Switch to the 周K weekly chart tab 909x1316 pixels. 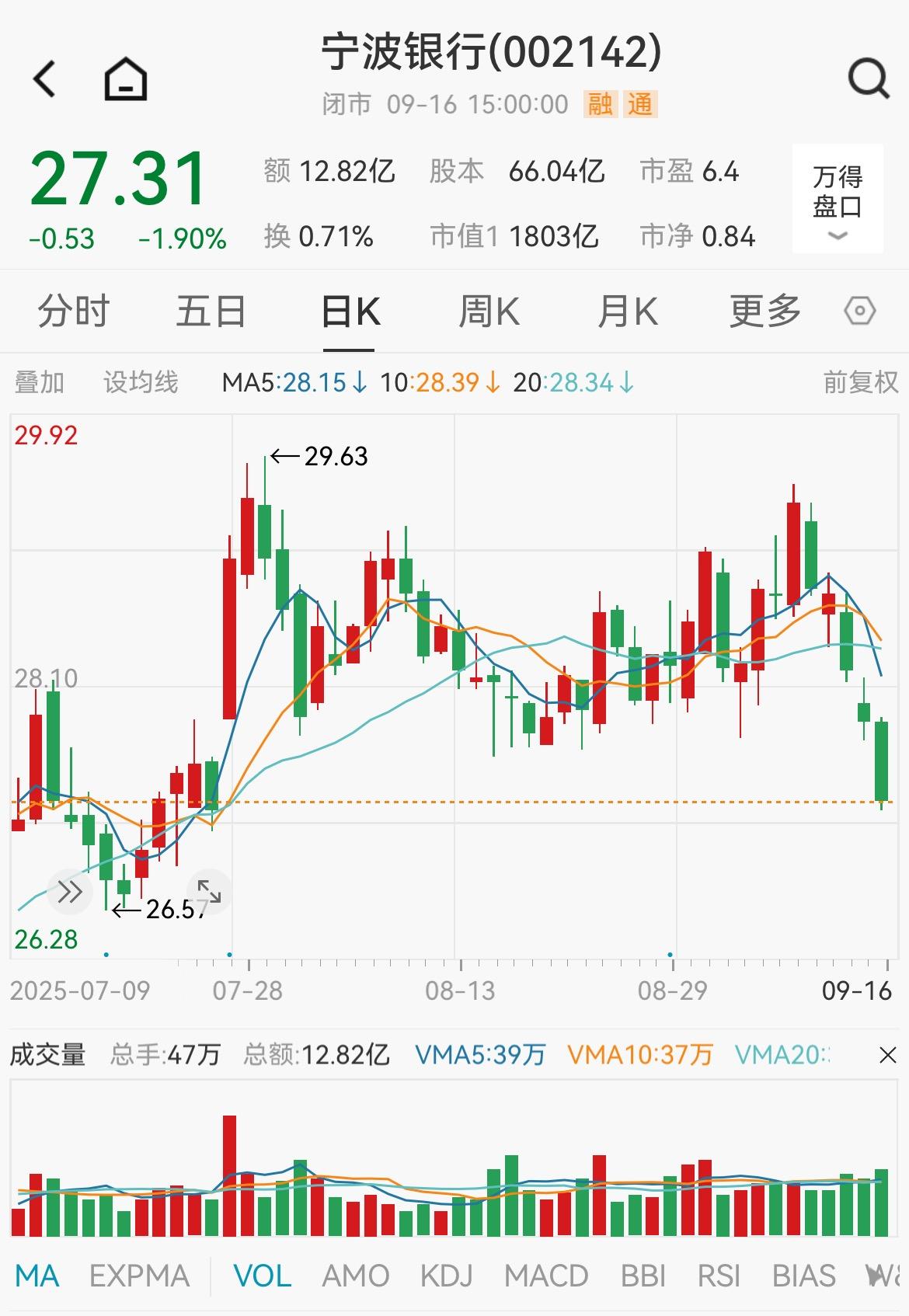[x=489, y=311]
